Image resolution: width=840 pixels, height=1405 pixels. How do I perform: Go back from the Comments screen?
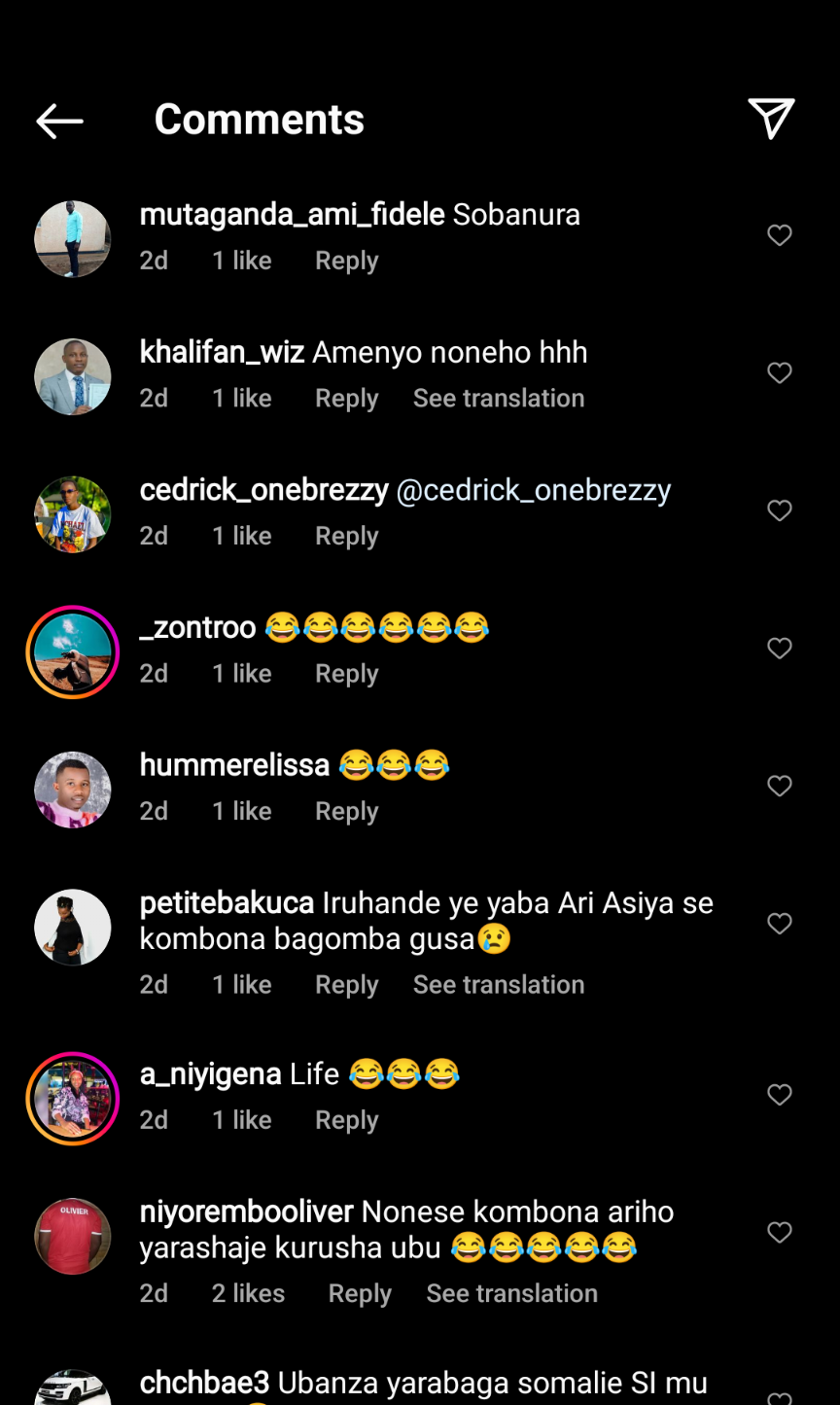pos(59,121)
